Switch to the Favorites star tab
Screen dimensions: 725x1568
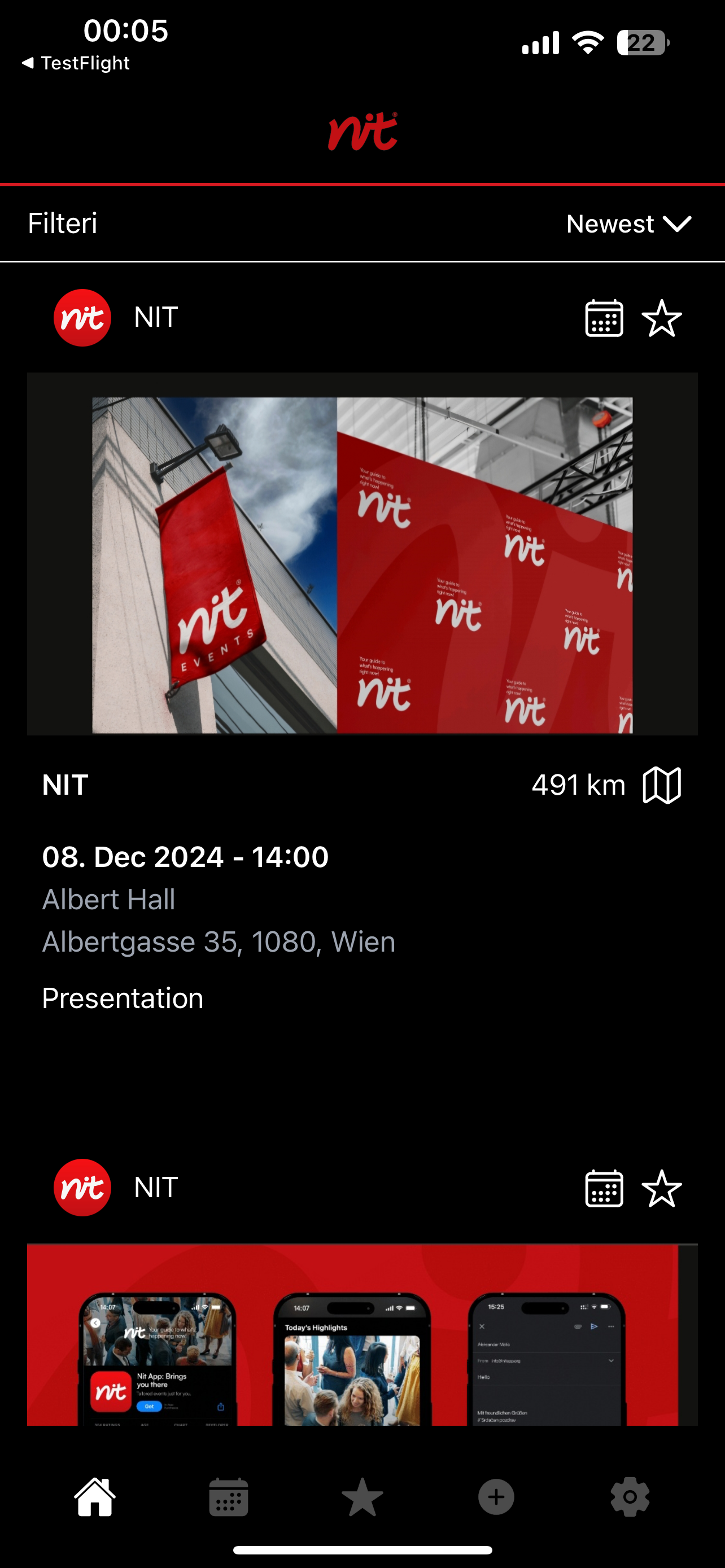point(362,1497)
